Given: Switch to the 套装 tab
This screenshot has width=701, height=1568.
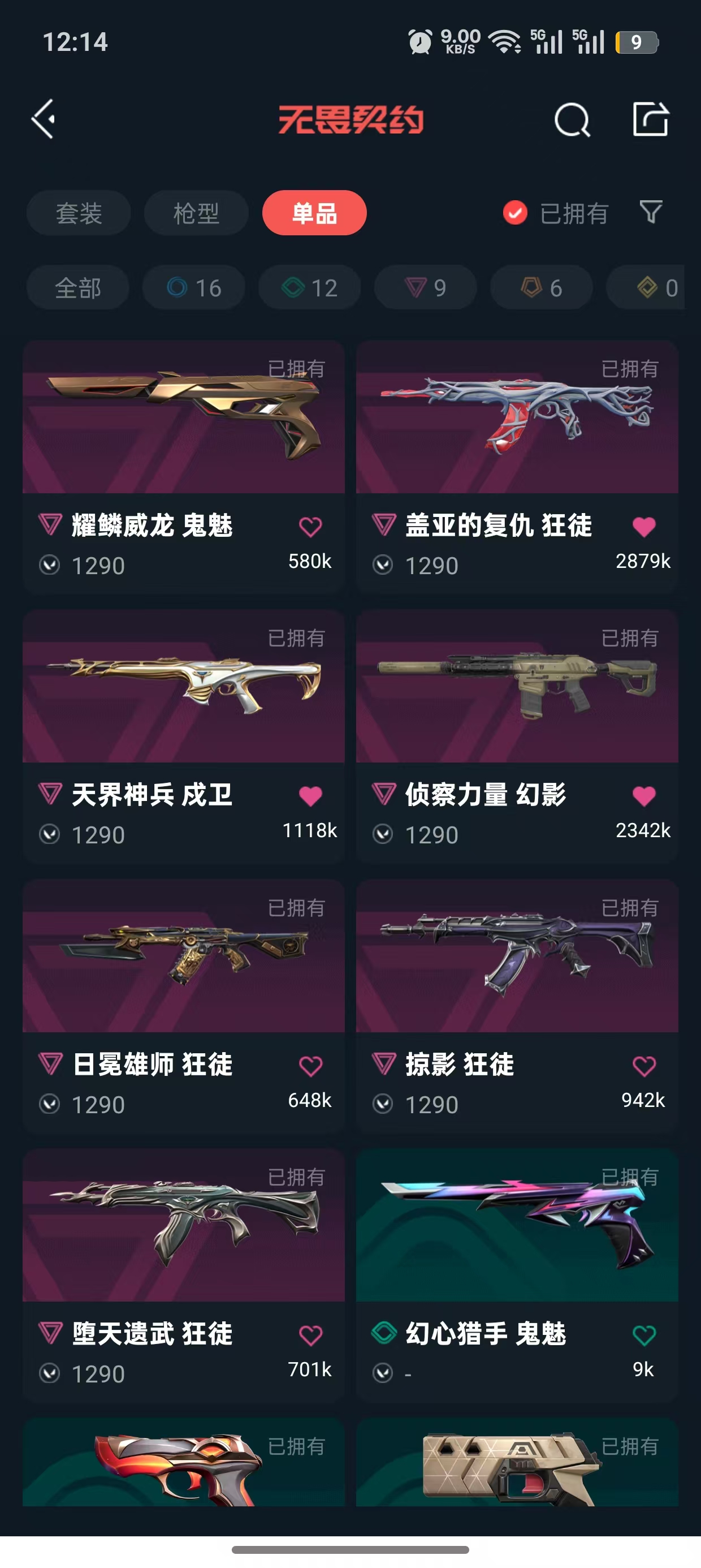Looking at the screenshot, I should (79, 213).
